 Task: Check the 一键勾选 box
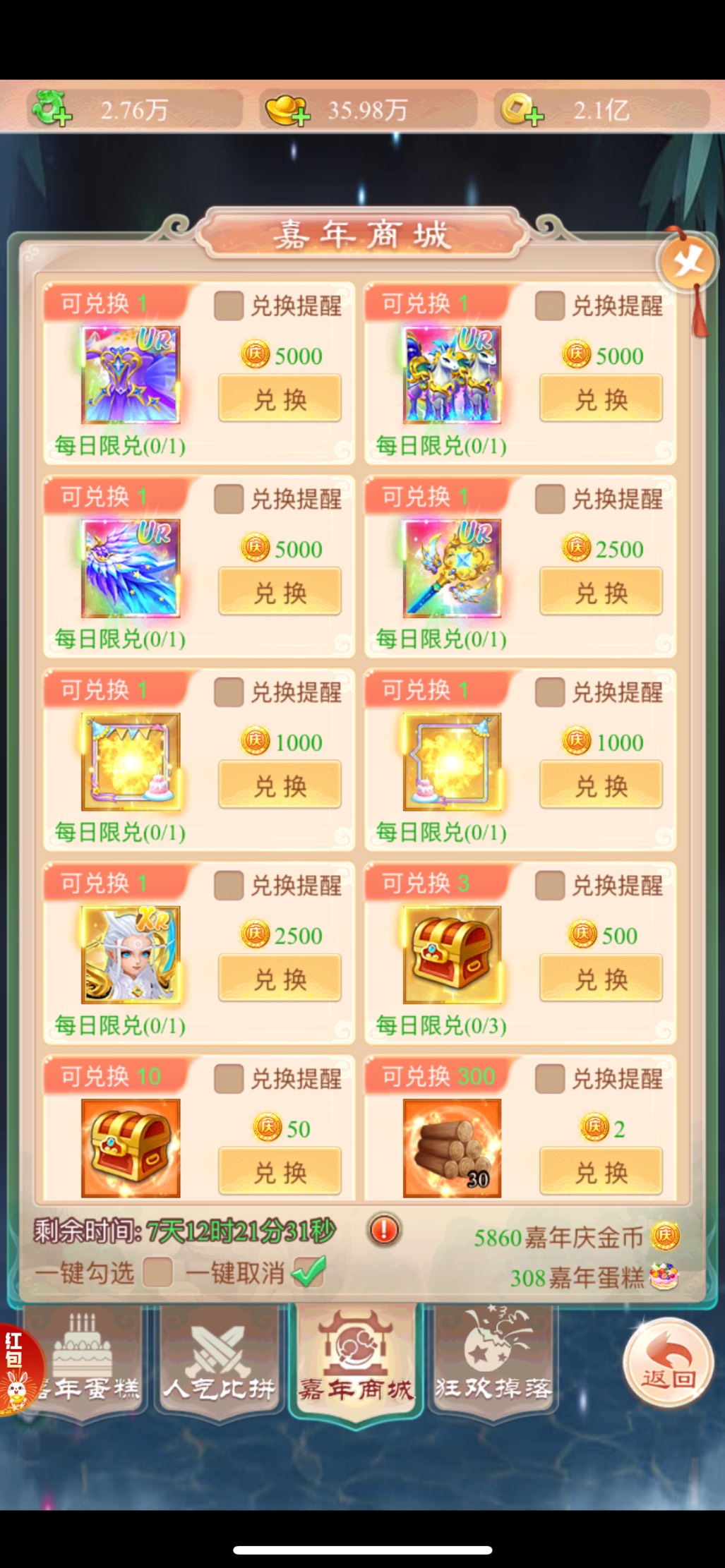[157, 1272]
